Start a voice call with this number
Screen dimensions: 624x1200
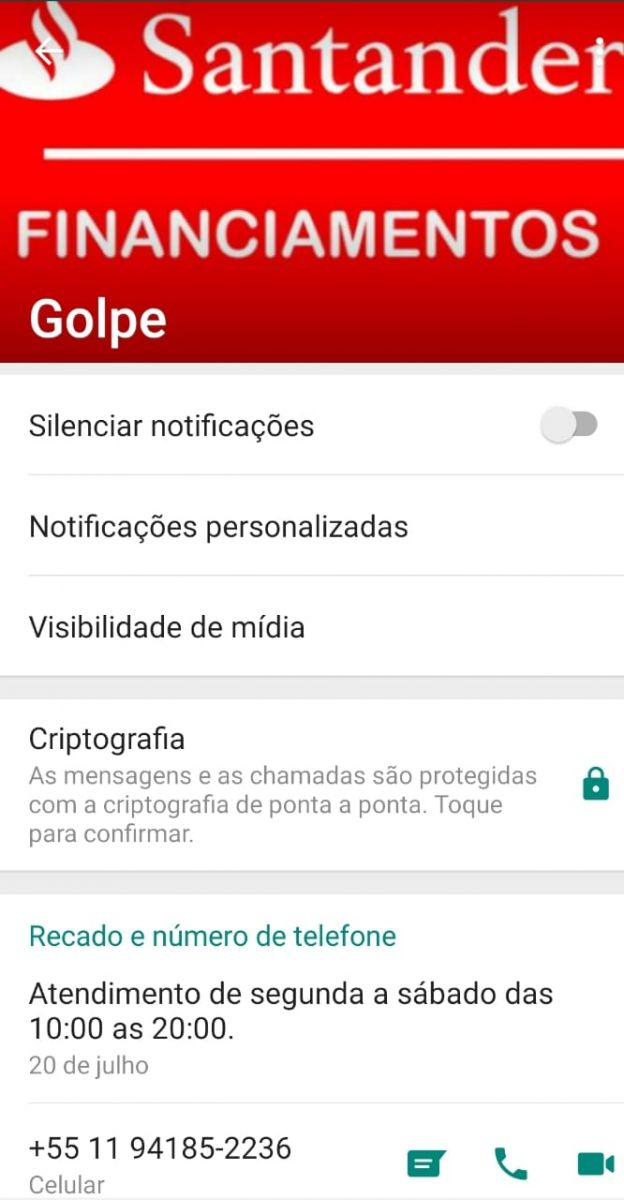(x=510, y=1163)
